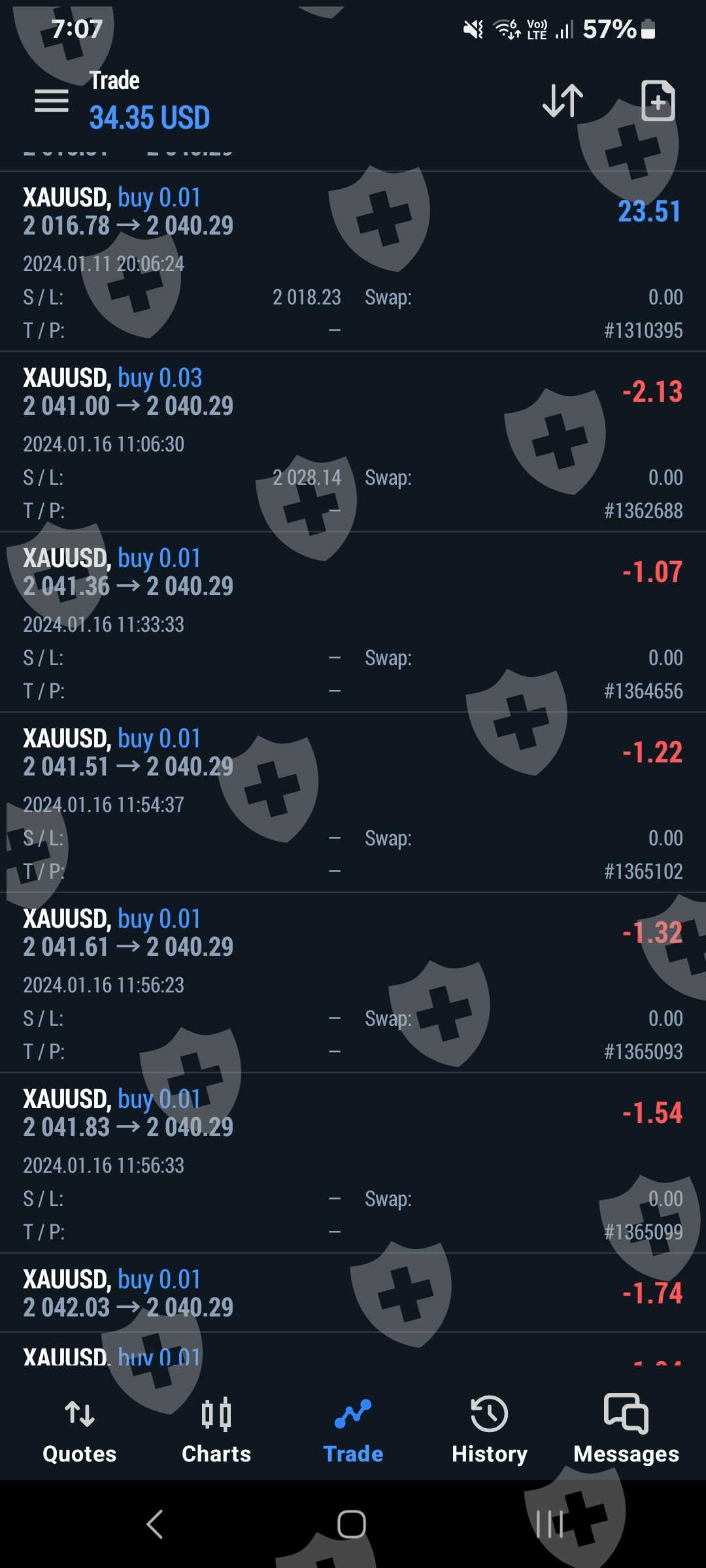Open XAUUSD position #1310395
706x1568 pixels.
[353, 261]
